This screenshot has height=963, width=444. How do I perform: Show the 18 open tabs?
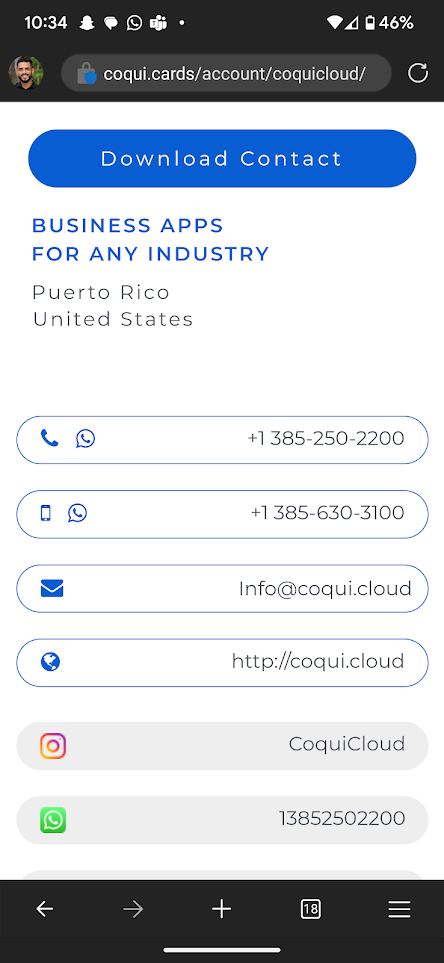[x=311, y=909]
